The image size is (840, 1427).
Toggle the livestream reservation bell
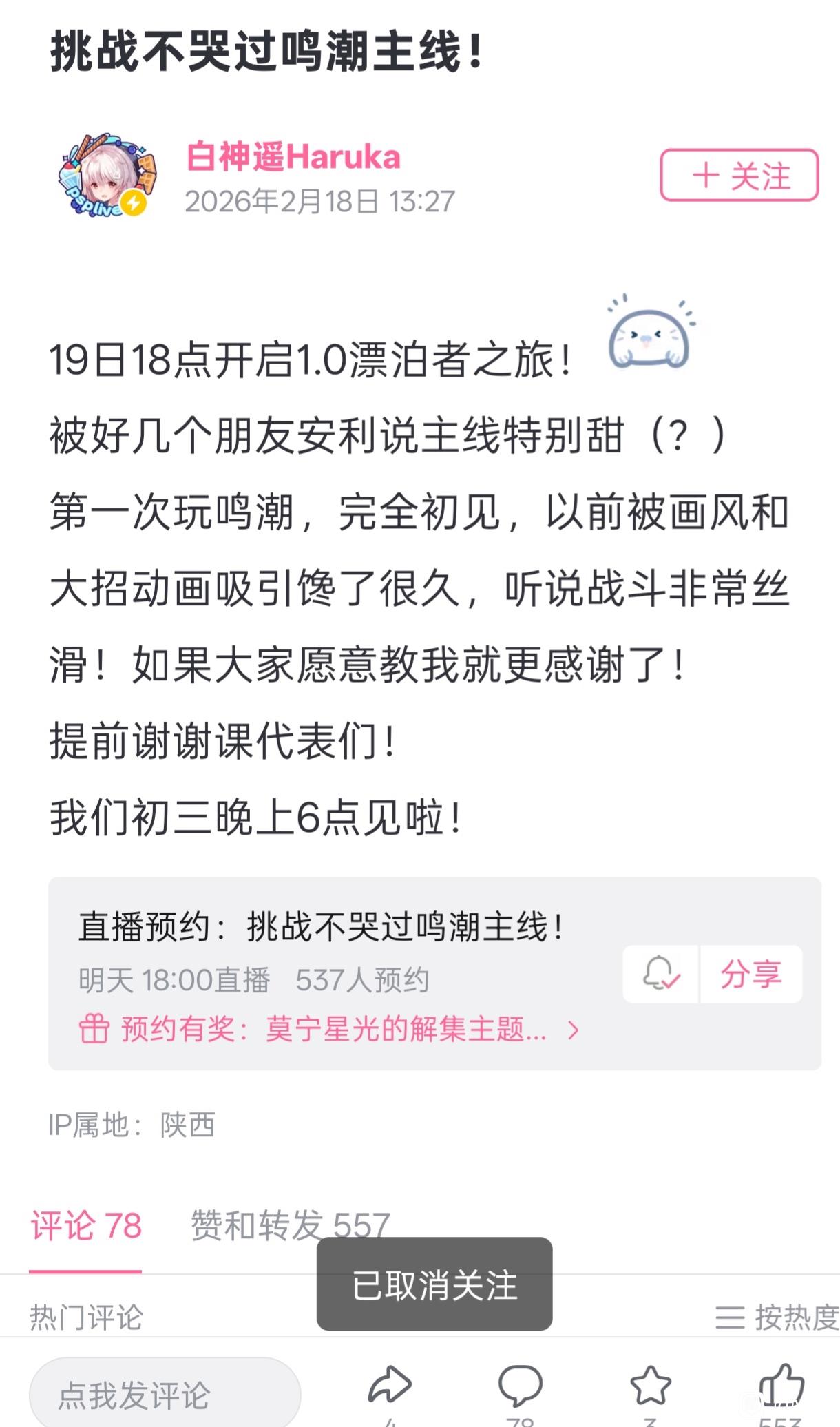click(660, 974)
